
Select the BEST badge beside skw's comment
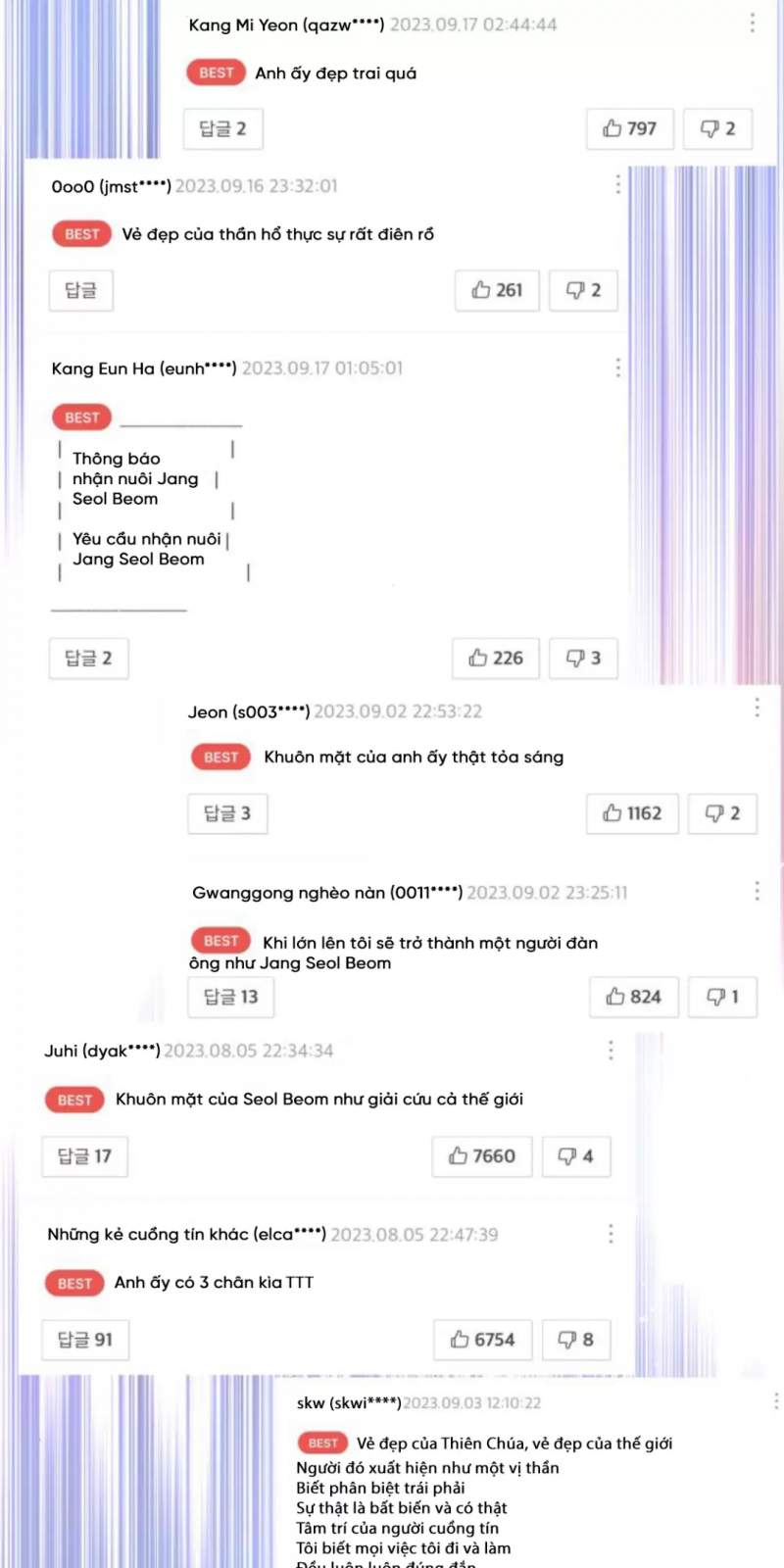point(322,1443)
